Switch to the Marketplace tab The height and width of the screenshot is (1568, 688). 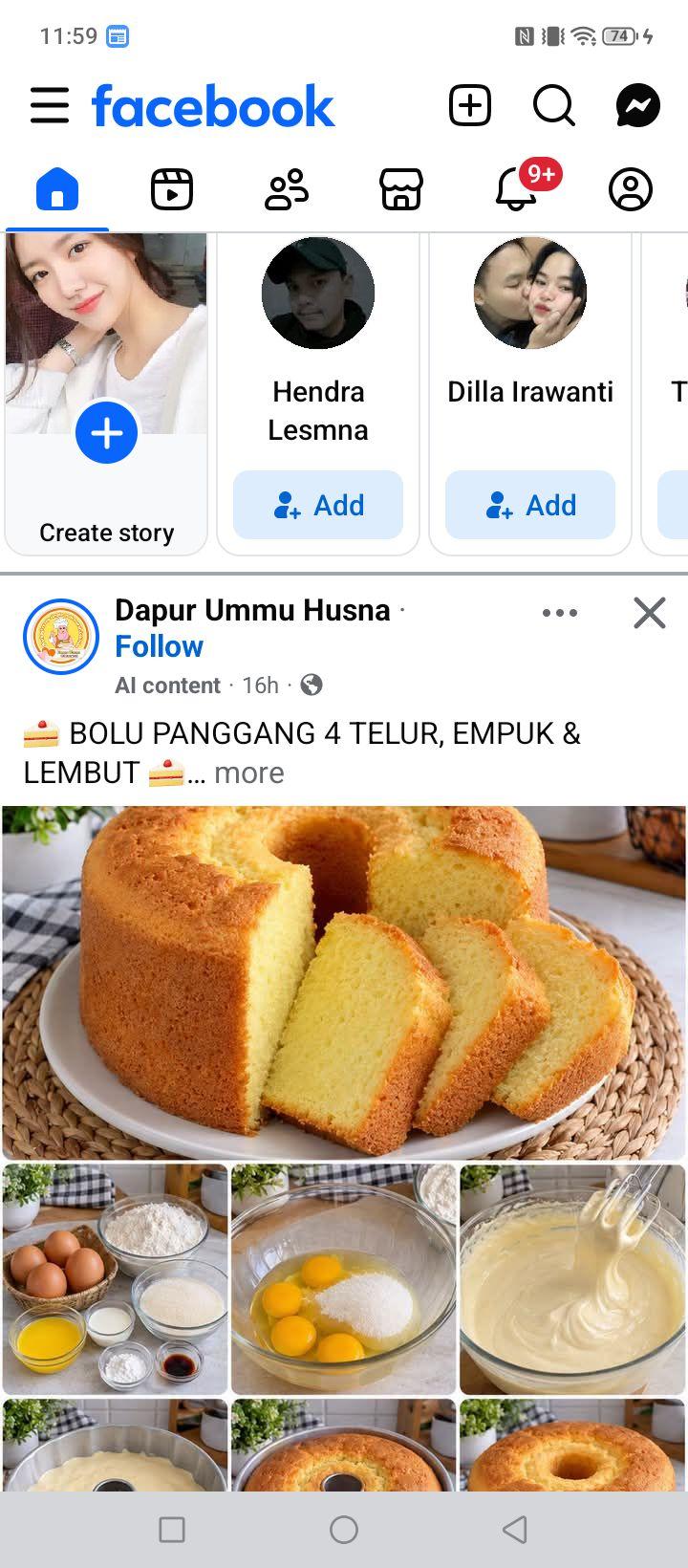coord(401,188)
